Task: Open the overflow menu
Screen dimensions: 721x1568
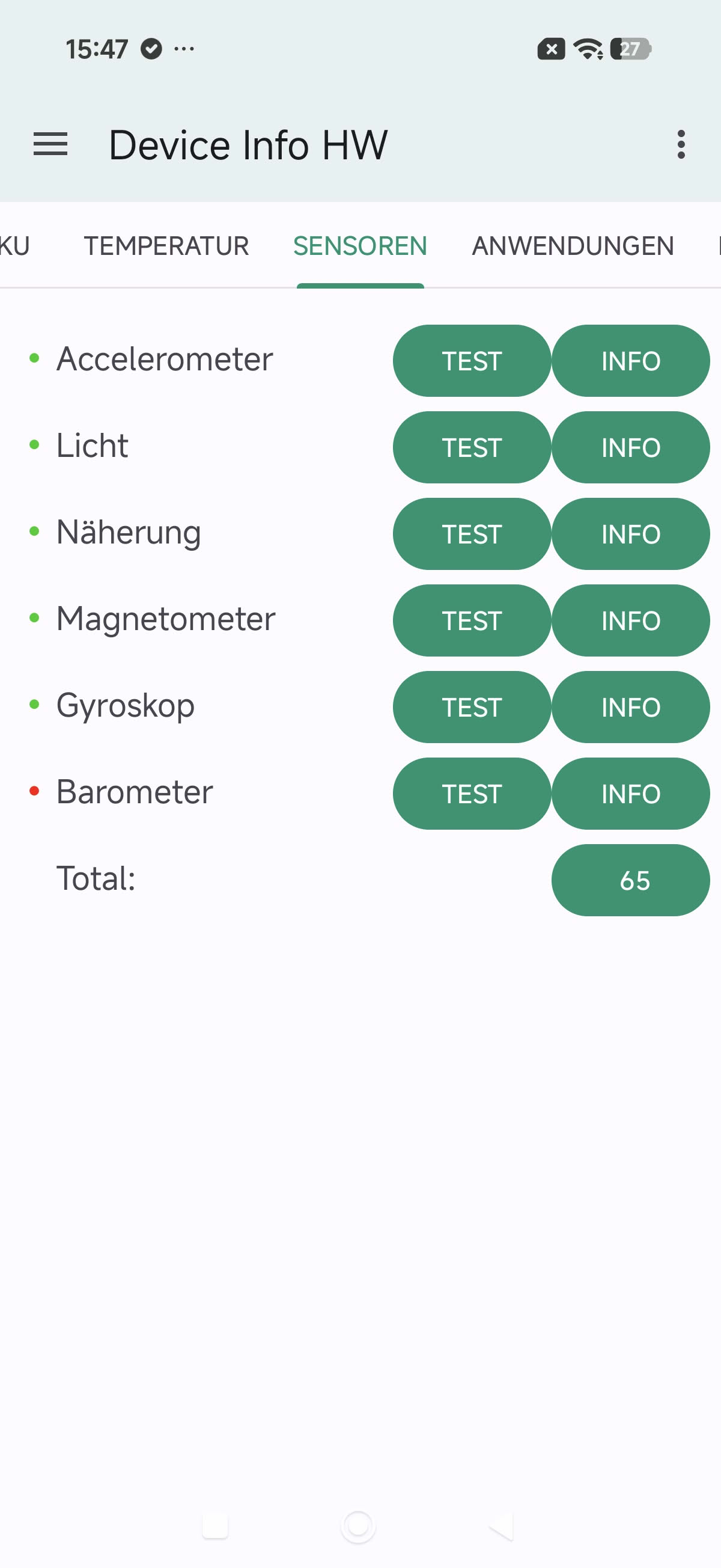Action: pyautogui.click(x=681, y=145)
